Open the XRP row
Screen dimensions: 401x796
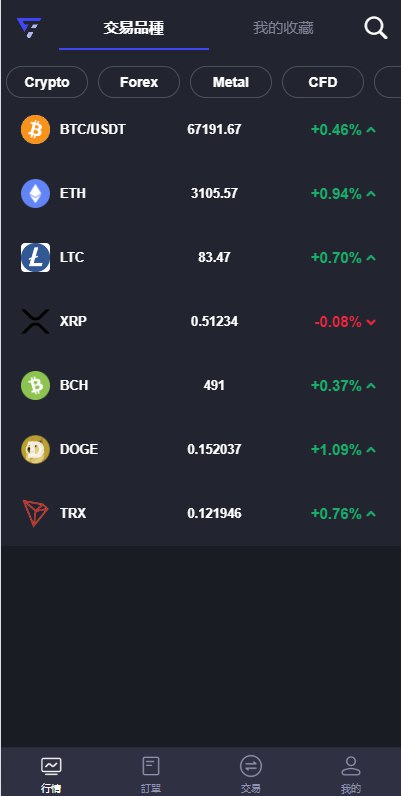pos(200,321)
